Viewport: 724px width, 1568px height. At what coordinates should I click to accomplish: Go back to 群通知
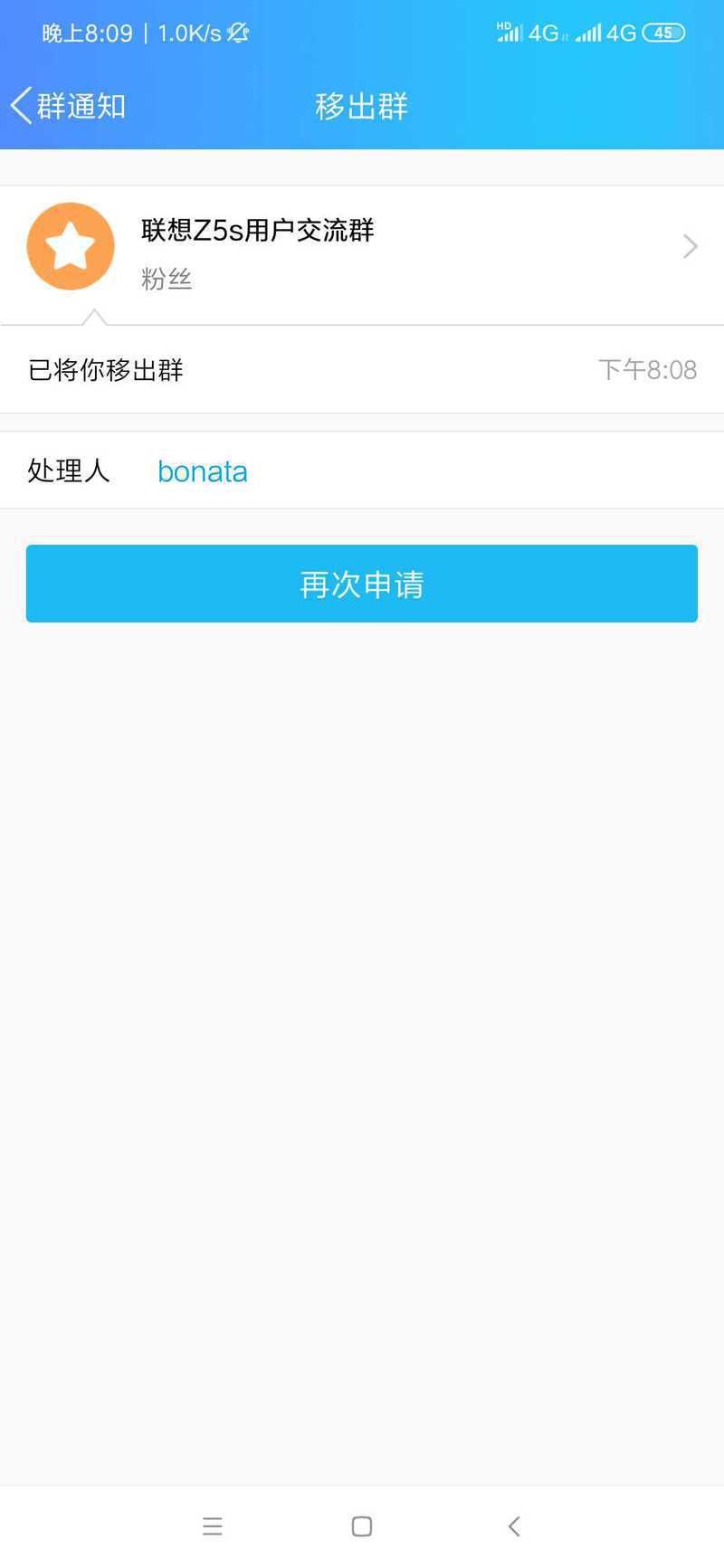[68, 106]
